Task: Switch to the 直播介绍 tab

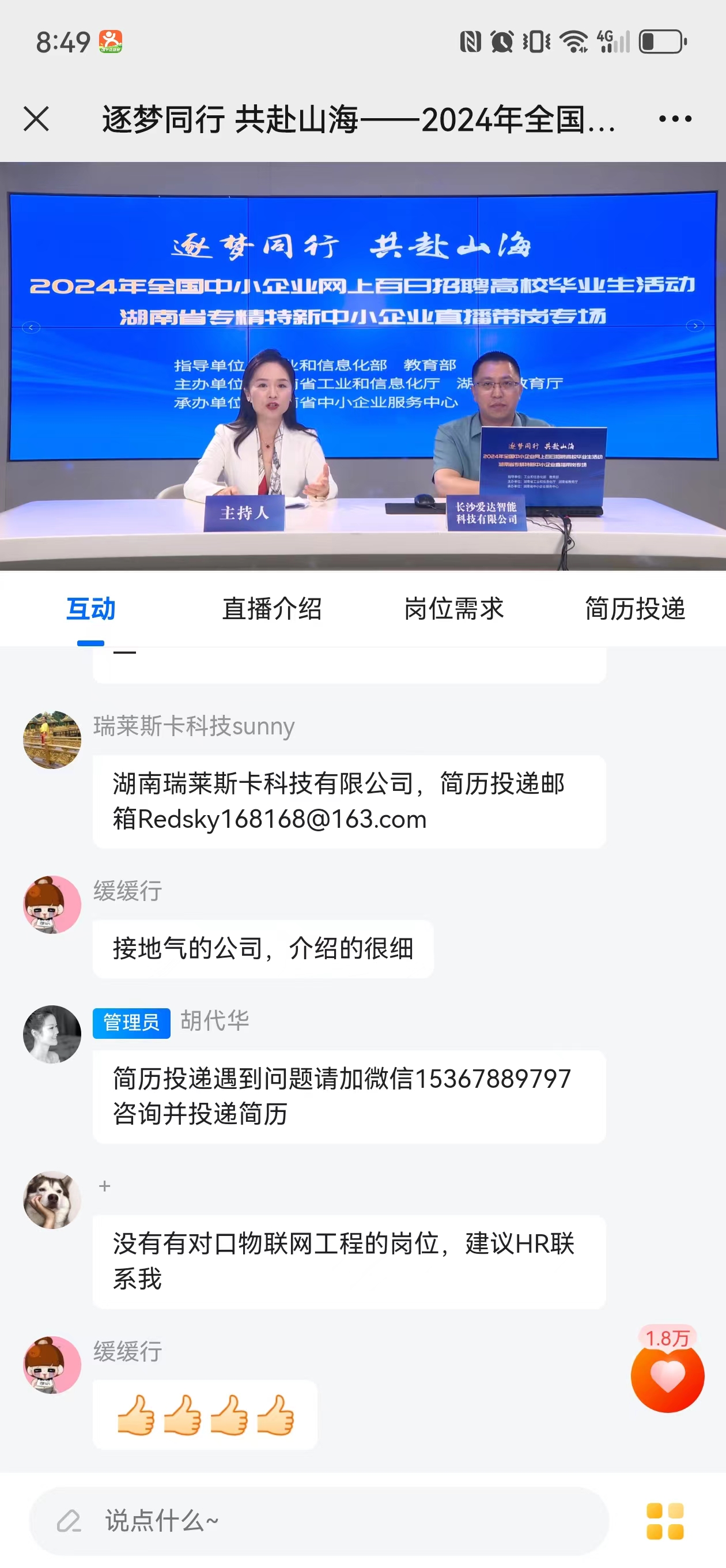Action: pyautogui.click(x=271, y=609)
